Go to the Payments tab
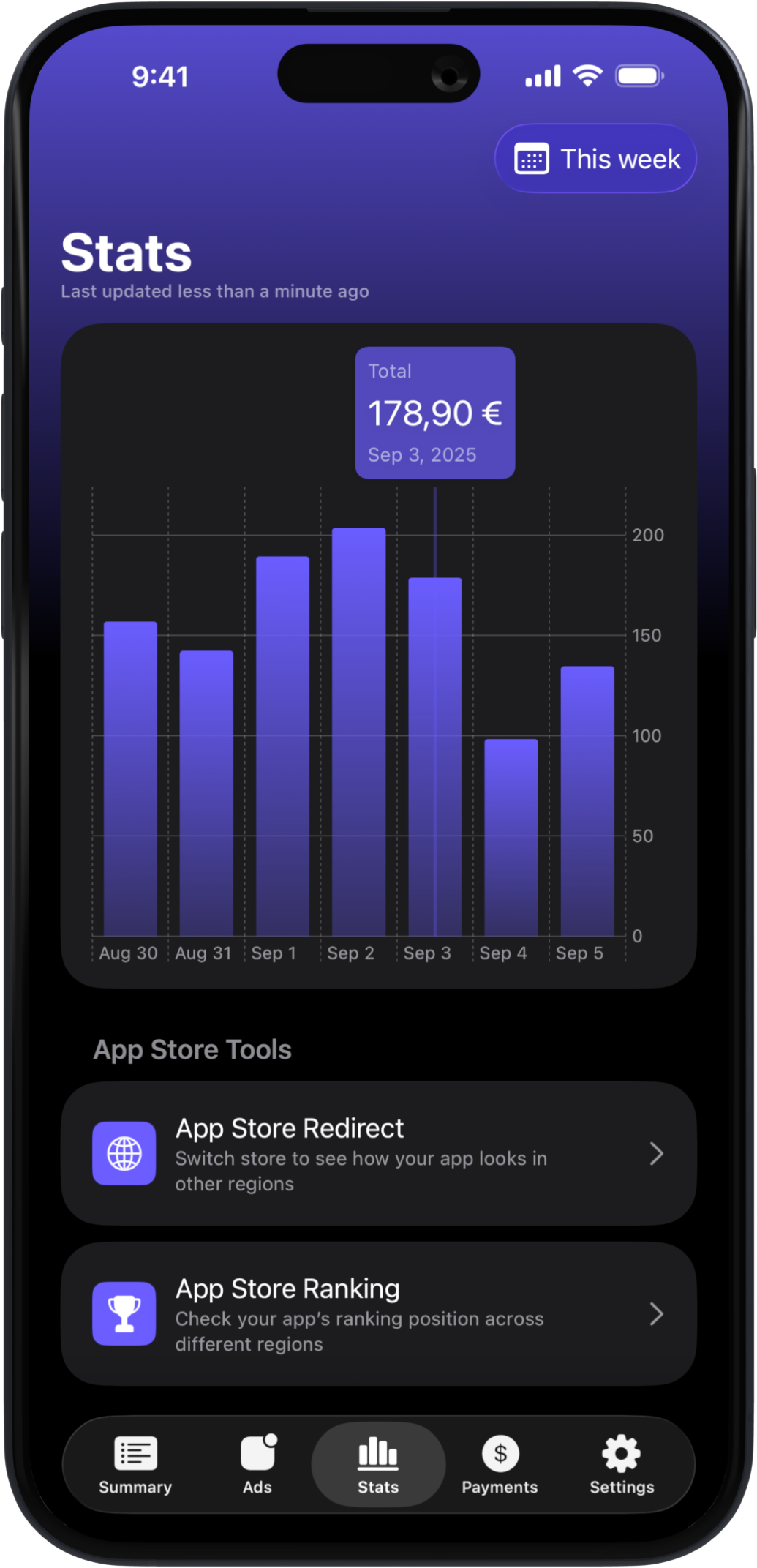 point(500,1465)
